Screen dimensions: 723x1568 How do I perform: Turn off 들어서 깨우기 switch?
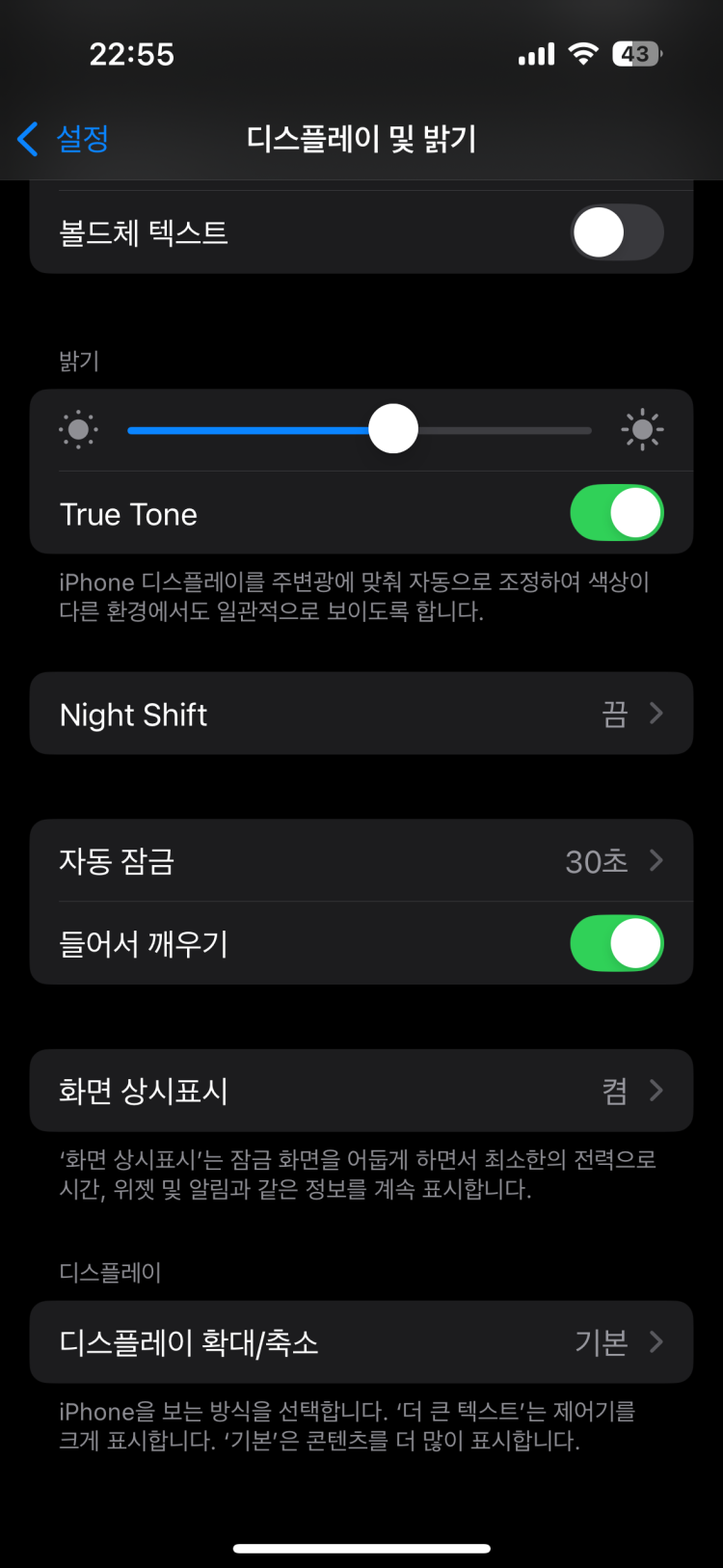pos(616,943)
